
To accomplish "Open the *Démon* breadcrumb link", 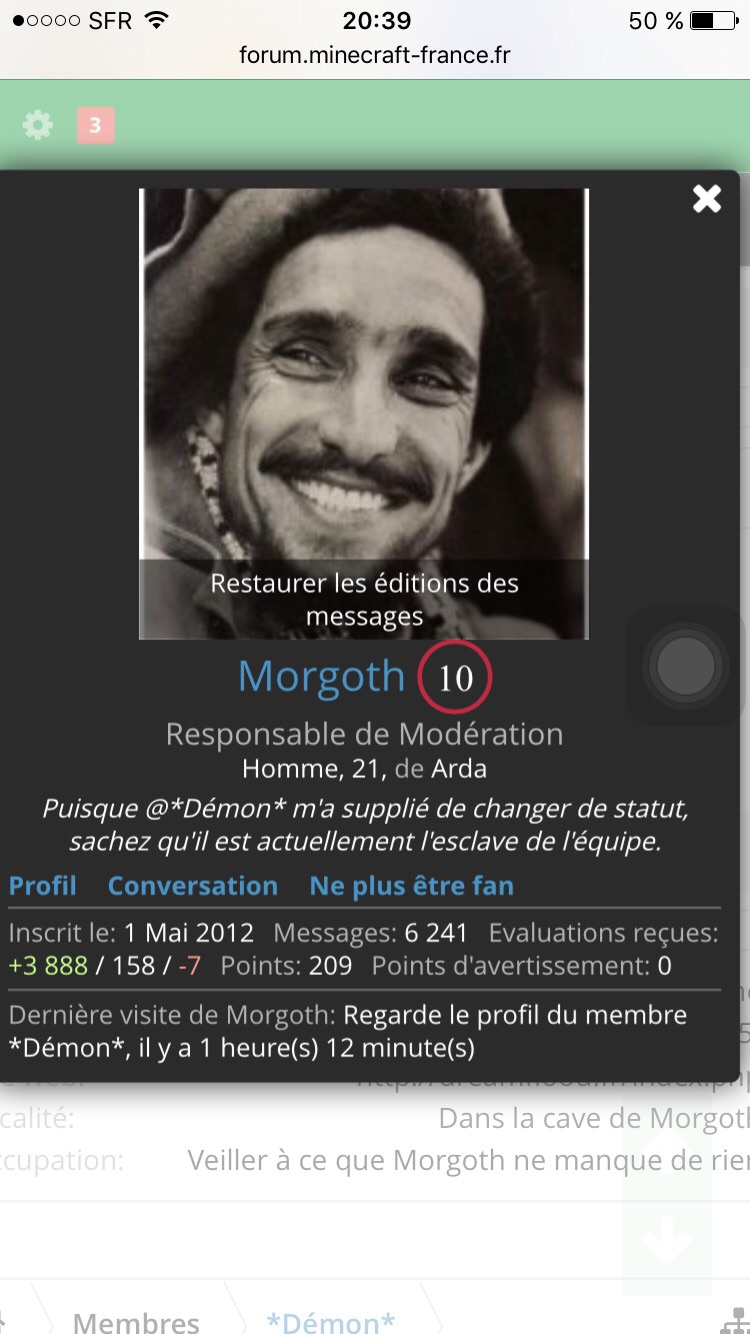I will 330,1322.
